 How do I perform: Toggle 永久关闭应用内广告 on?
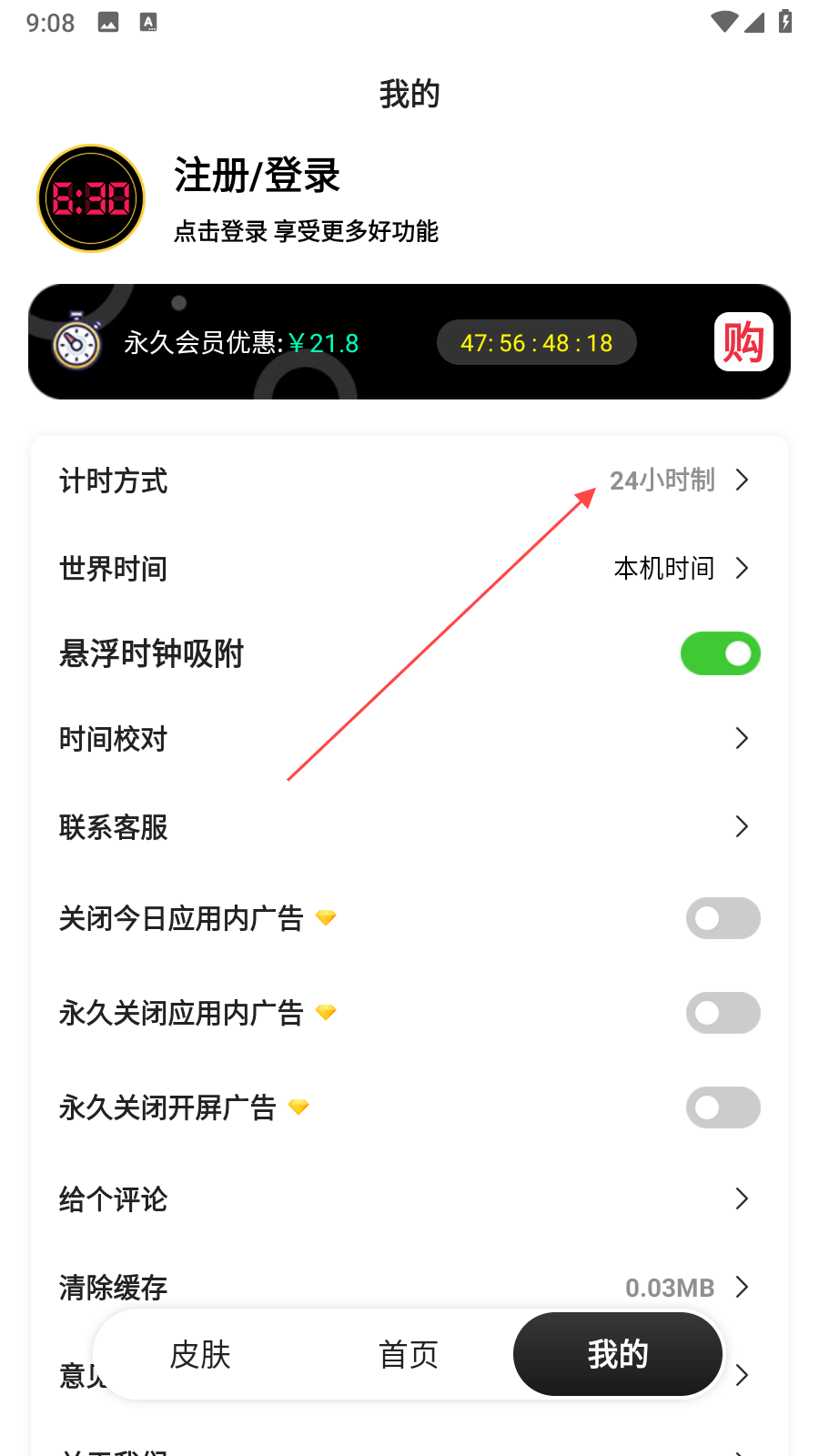[723, 1013]
